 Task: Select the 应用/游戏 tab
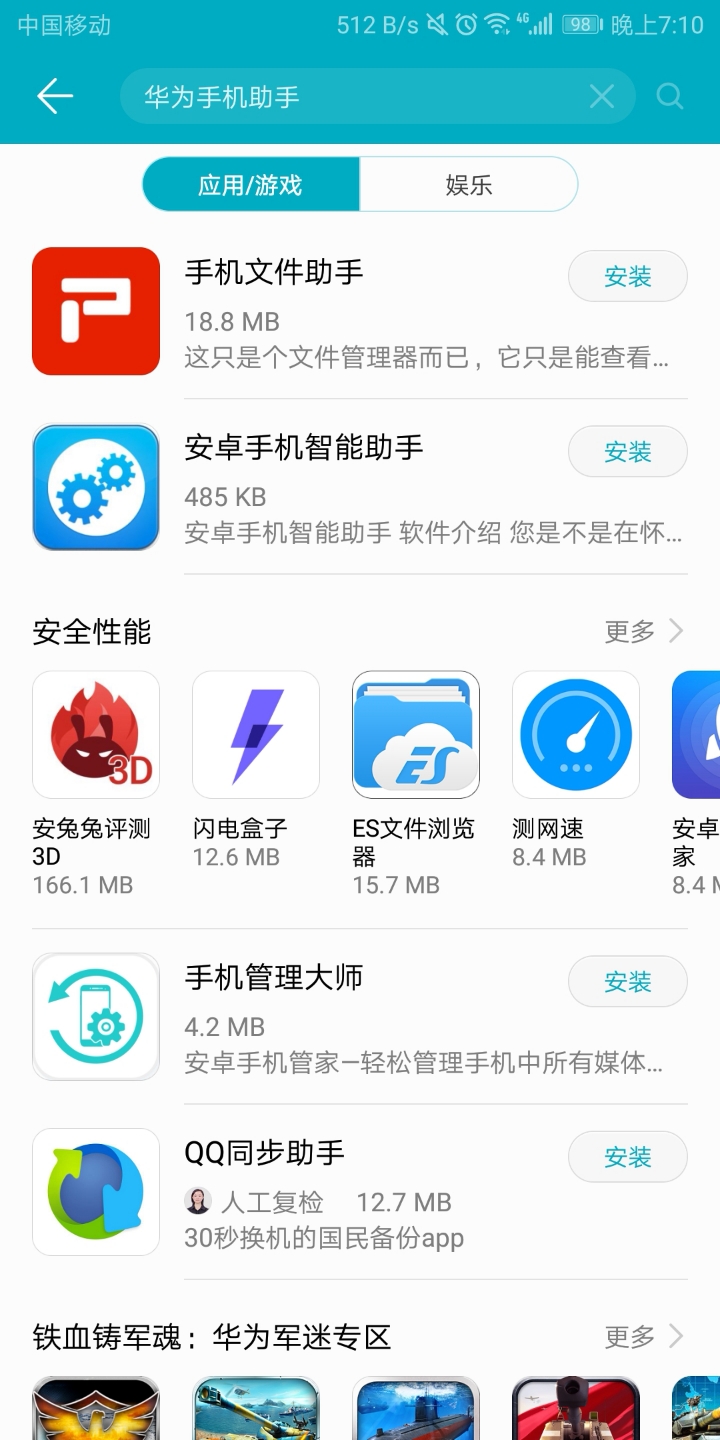pyautogui.click(x=250, y=185)
